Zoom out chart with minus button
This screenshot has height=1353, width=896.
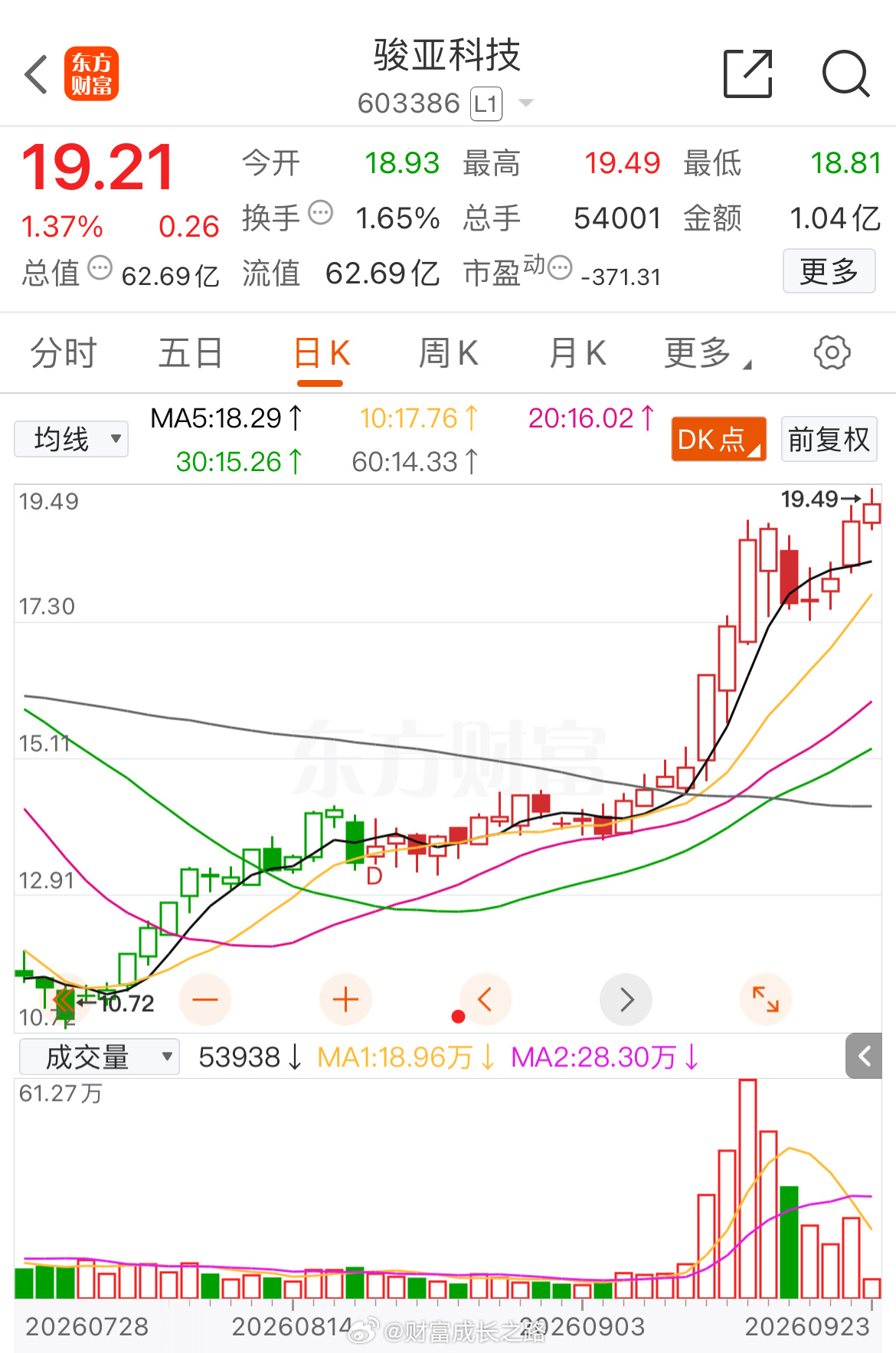[205, 999]
